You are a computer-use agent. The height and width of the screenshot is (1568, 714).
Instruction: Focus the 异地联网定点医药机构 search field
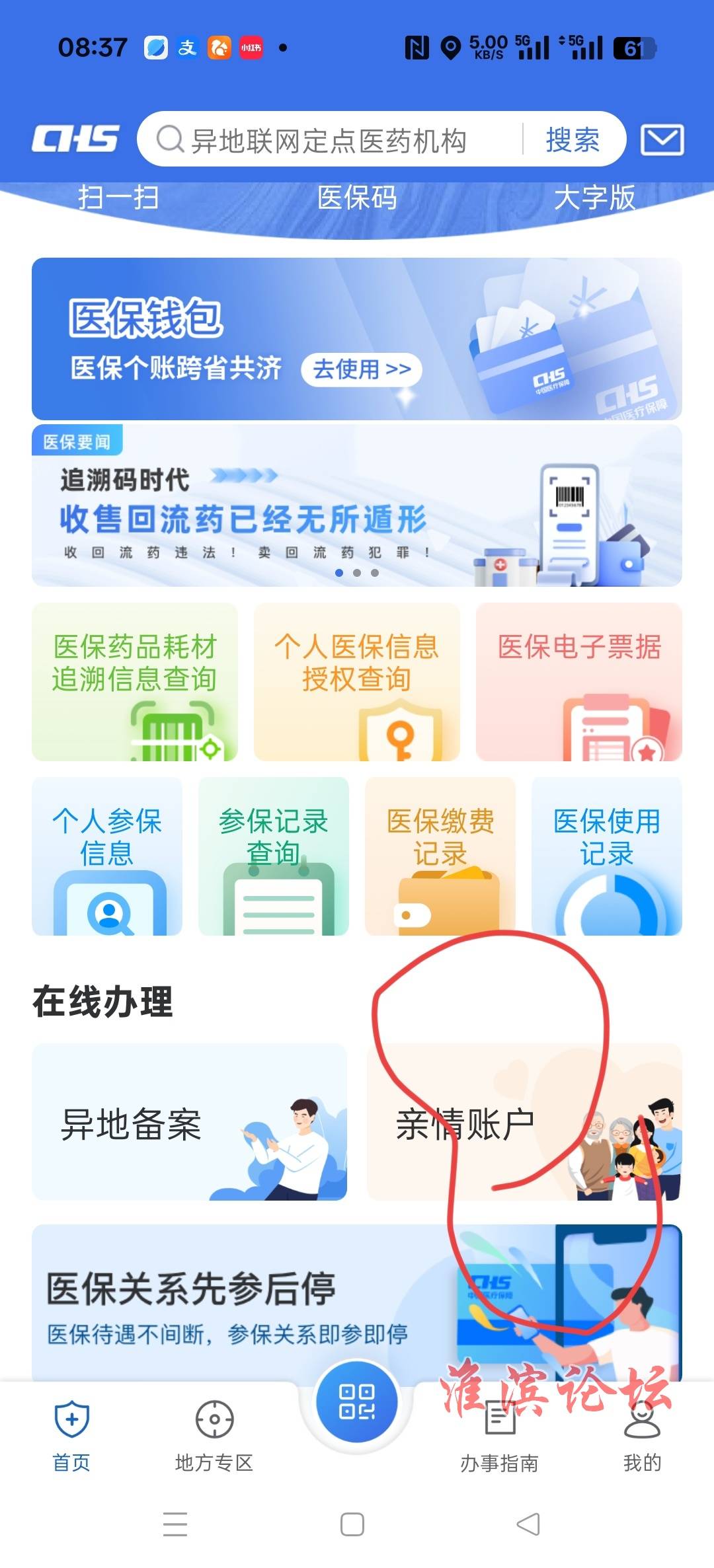[331, 140]
